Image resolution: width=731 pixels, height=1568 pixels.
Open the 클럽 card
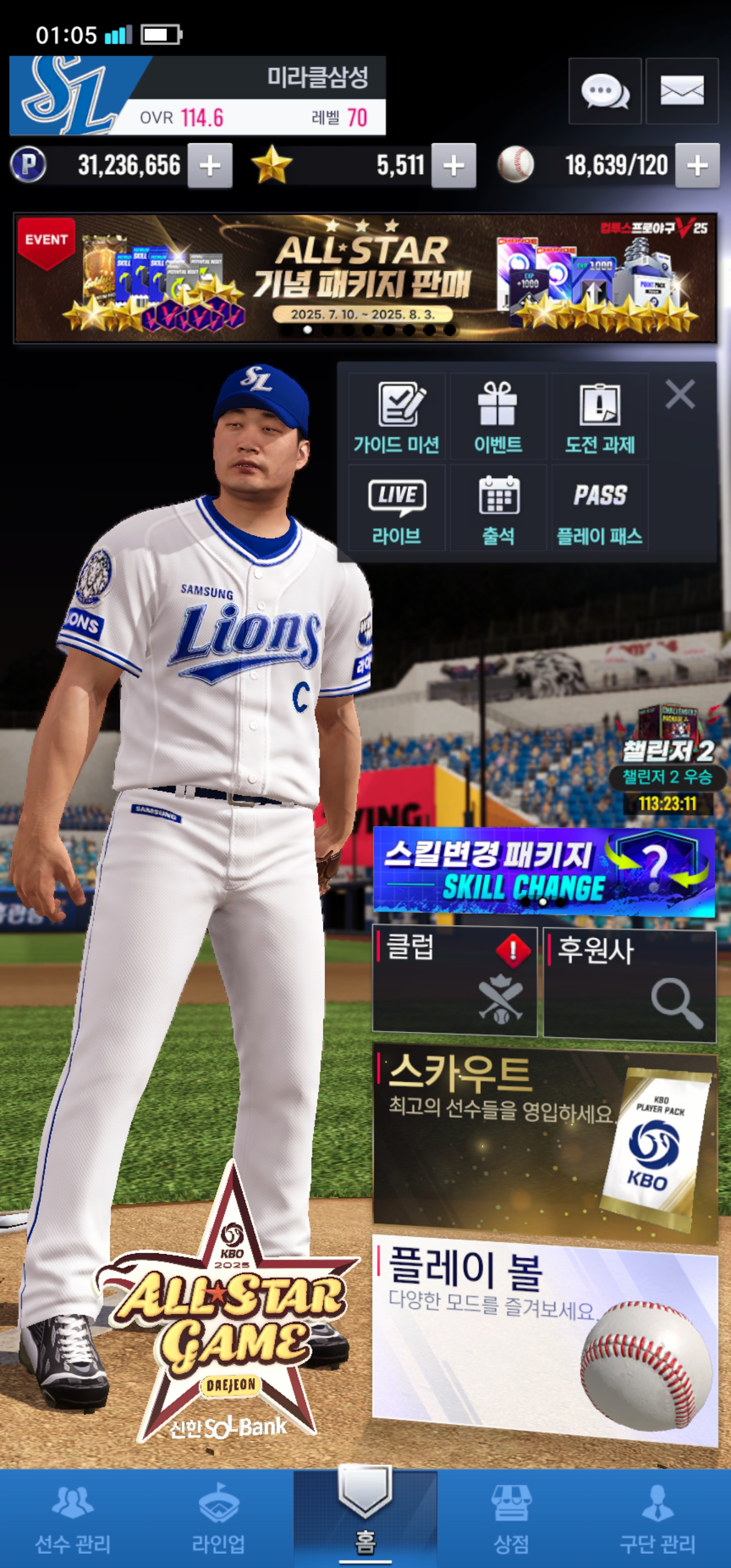point(454,981)
